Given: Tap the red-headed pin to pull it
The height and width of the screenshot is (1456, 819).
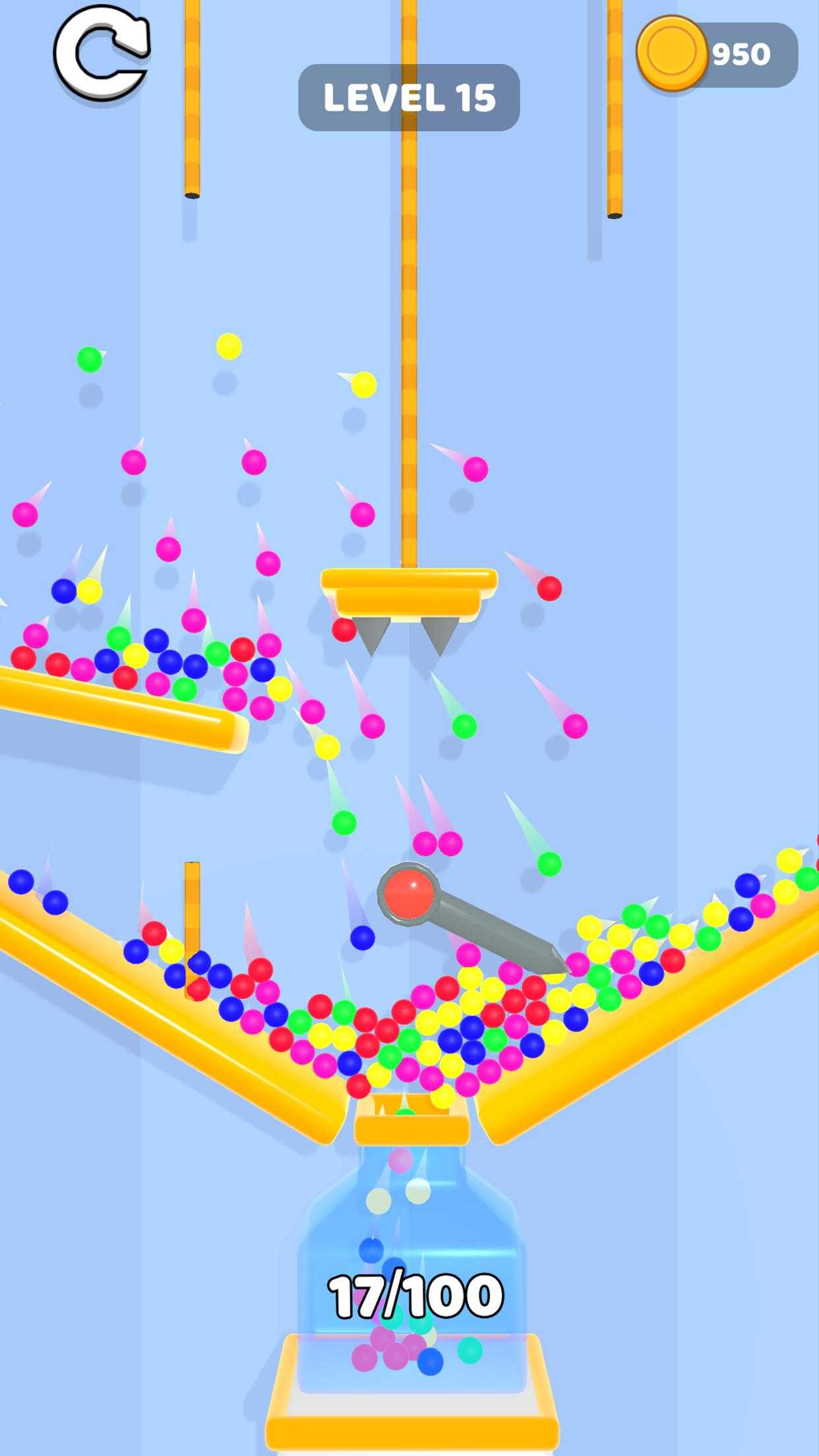Looking at the screenshot, I should [x=409, y=893].
